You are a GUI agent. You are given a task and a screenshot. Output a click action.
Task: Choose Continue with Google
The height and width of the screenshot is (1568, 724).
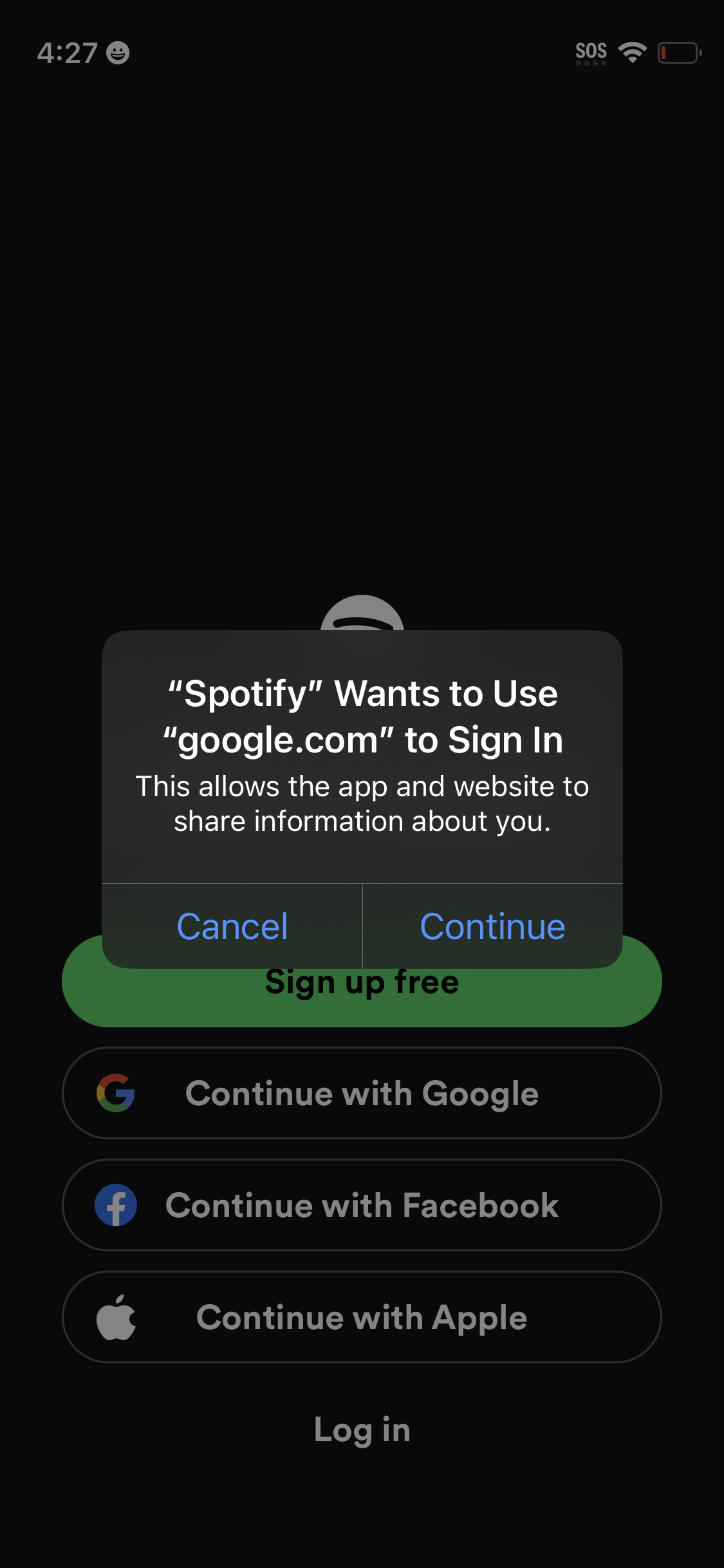362,1093
